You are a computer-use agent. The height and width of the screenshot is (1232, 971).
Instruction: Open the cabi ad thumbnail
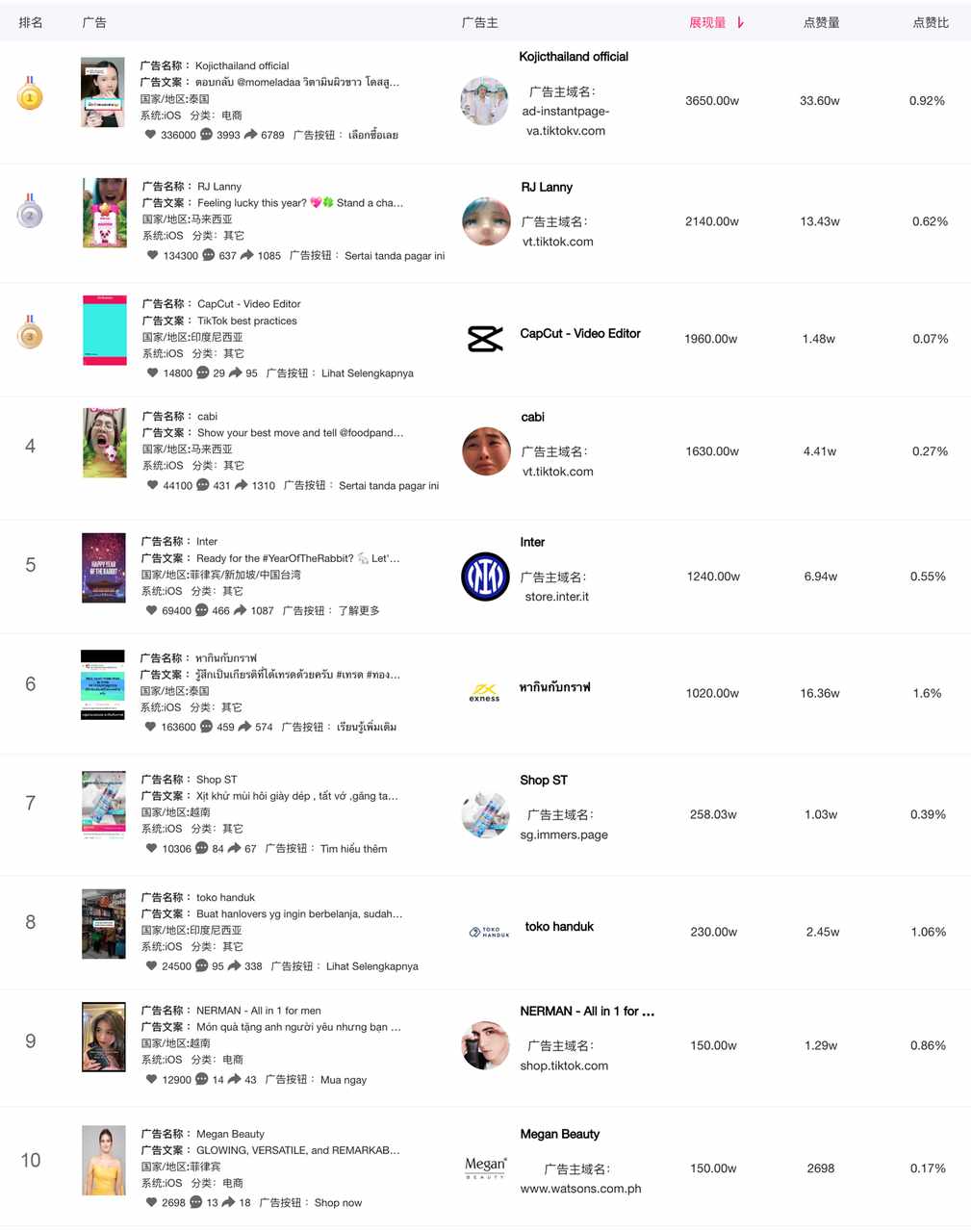105,443
